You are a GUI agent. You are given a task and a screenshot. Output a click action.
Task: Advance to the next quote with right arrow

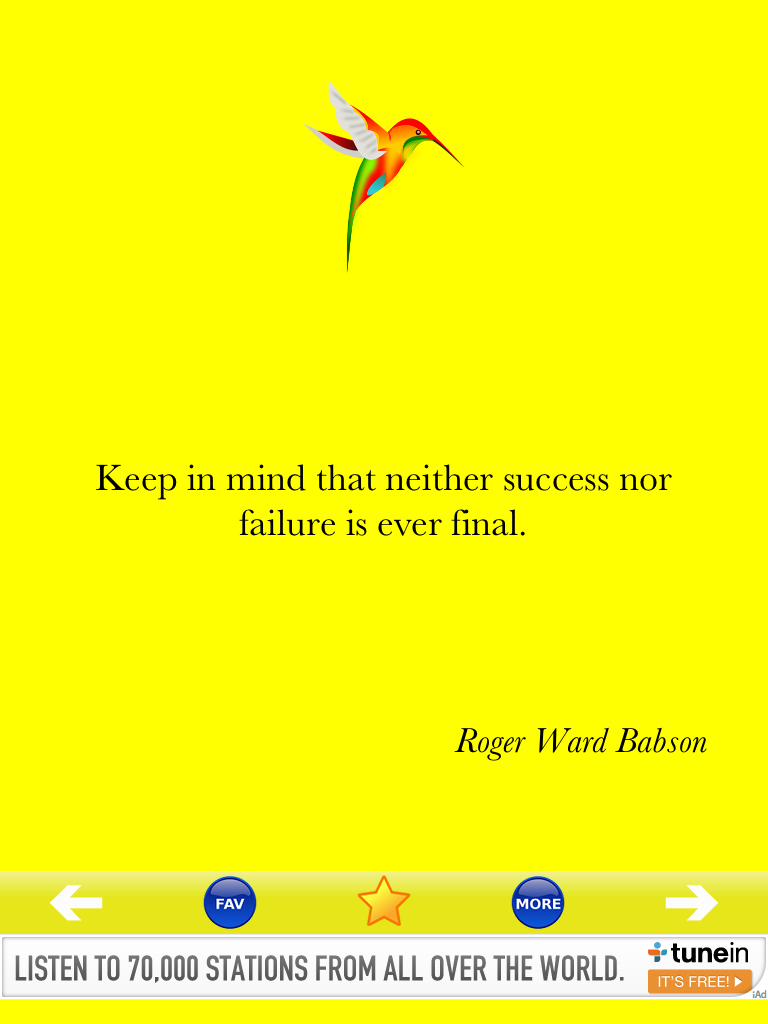[x=691, y=903]
